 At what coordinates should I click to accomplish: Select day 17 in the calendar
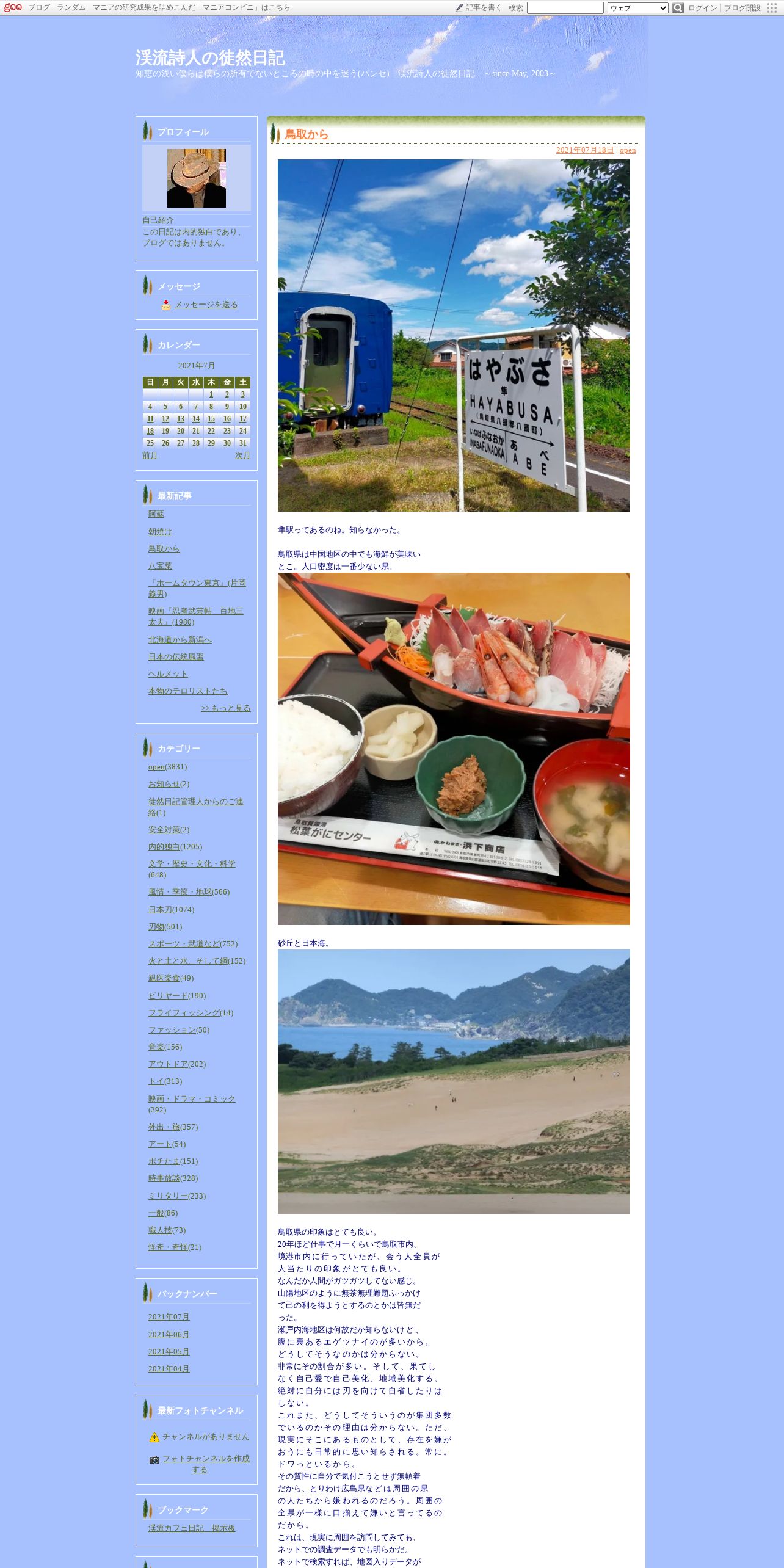point(242,419)
